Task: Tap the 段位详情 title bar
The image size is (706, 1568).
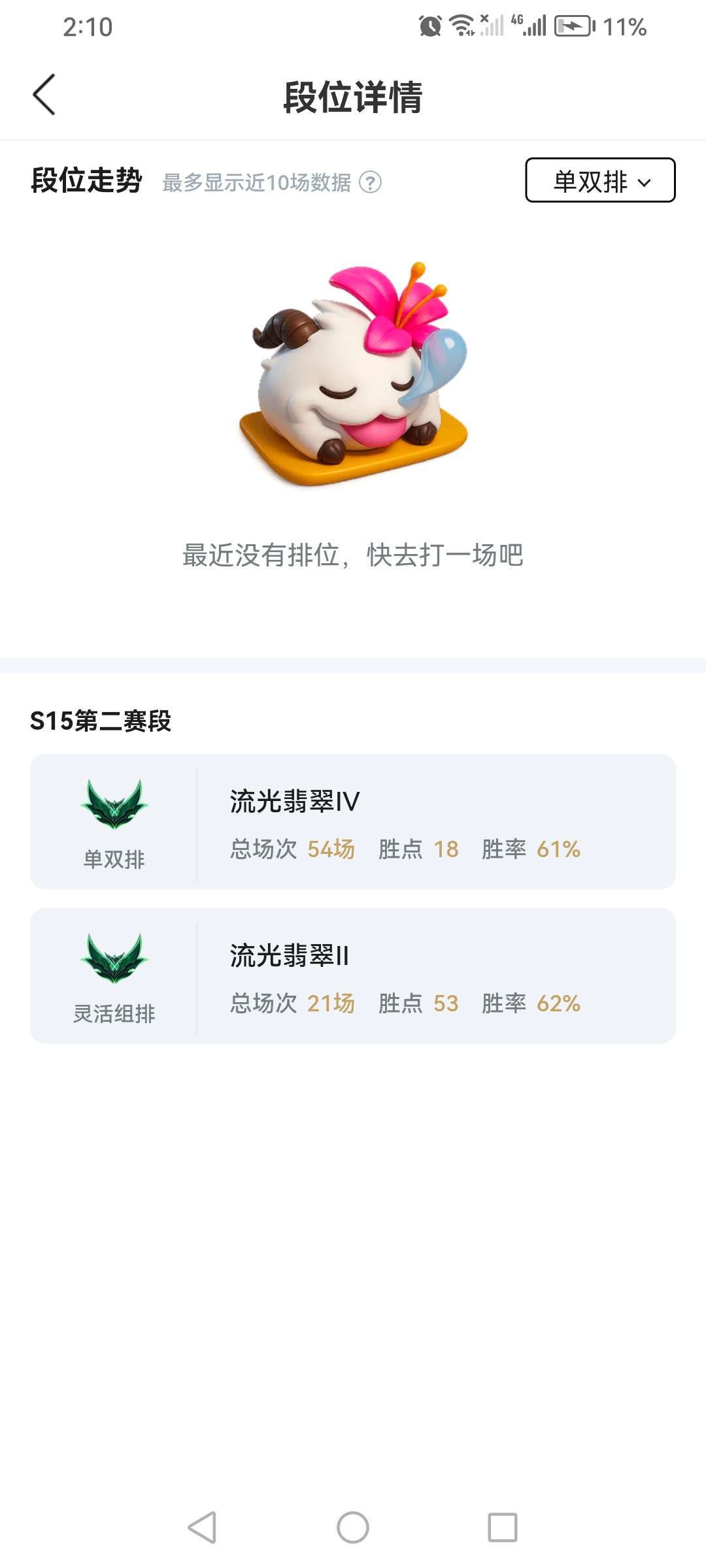Action: tap(353, 95)
